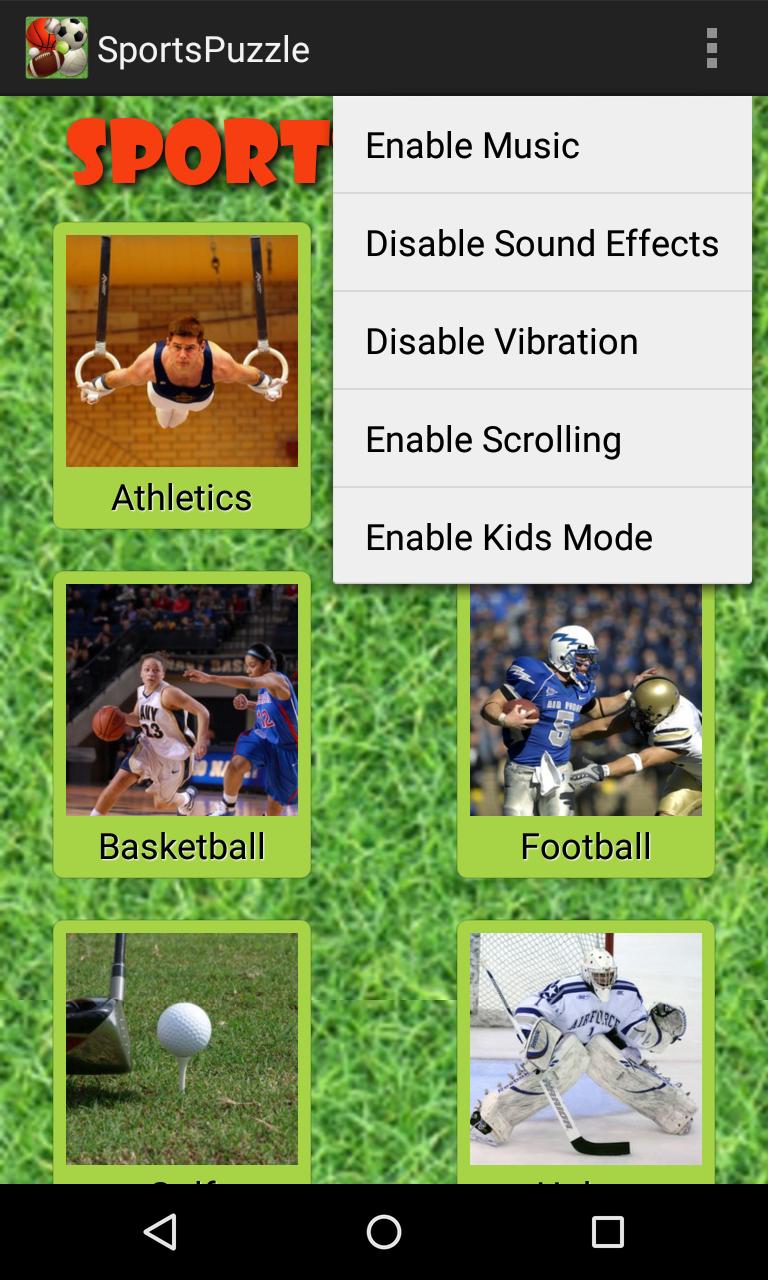Tap the Football card label
This screenshot has height=1280, width=768.
[x=585, y=845]
